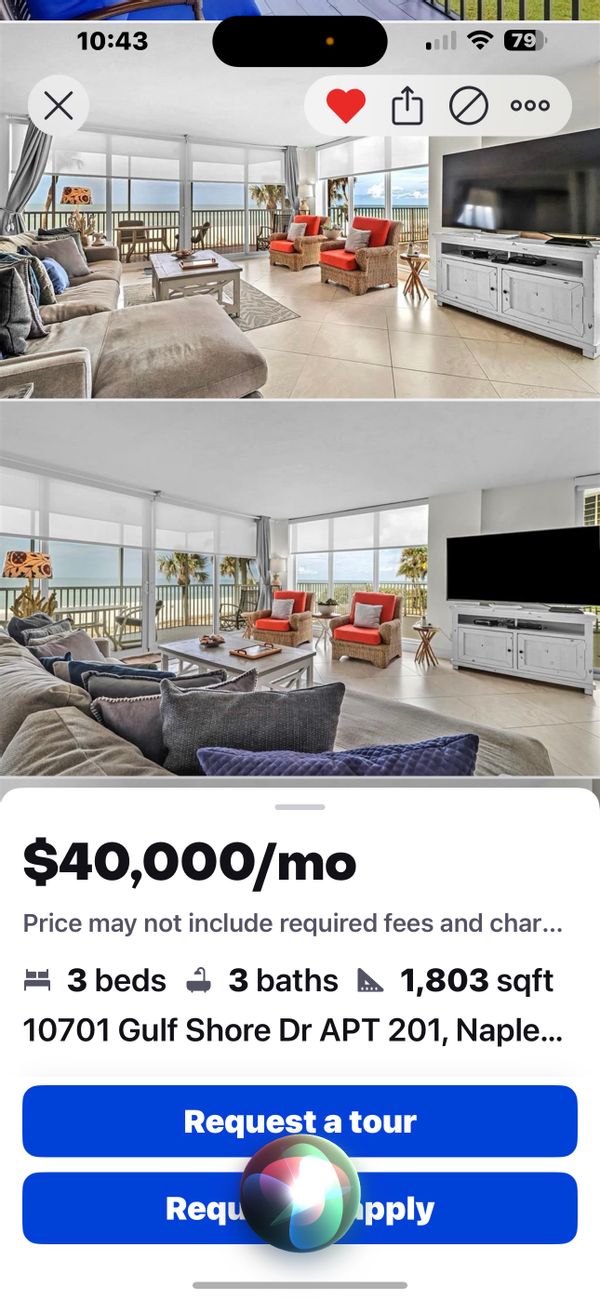Tap the grabber handle on details sheet
Image resolution: width=600 pixels, height=1300 pixels.
(300, 806)
